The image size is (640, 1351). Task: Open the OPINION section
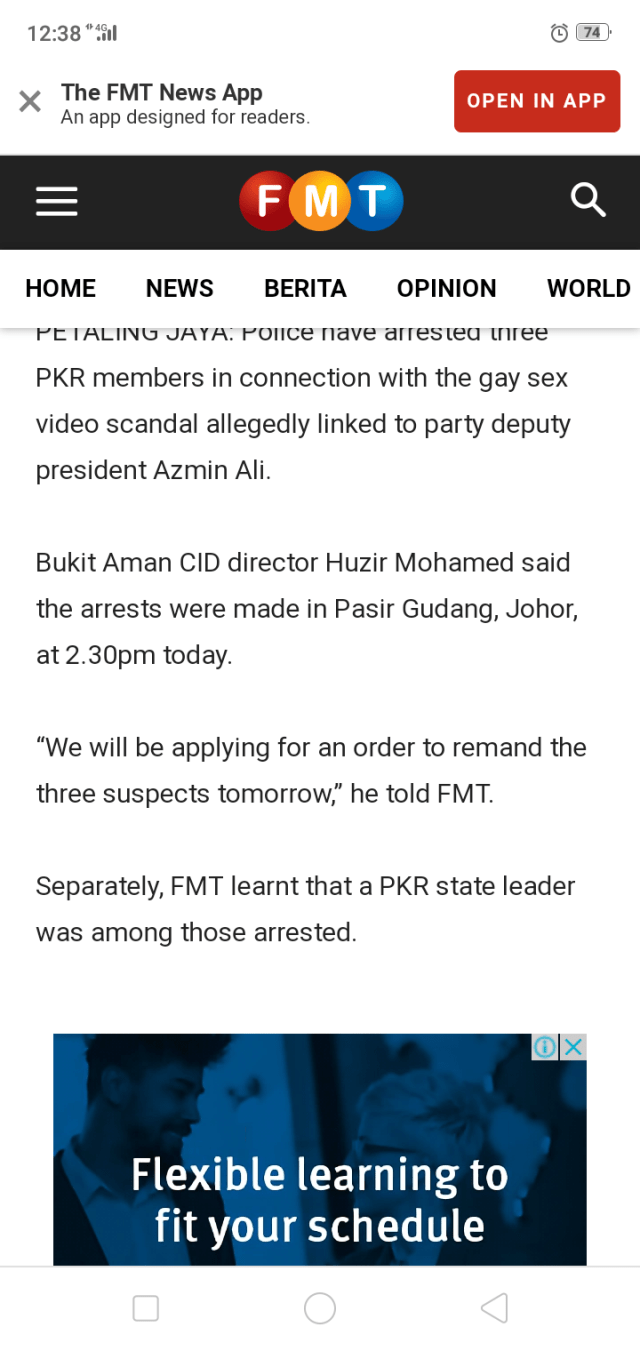[x=446, y=288]
